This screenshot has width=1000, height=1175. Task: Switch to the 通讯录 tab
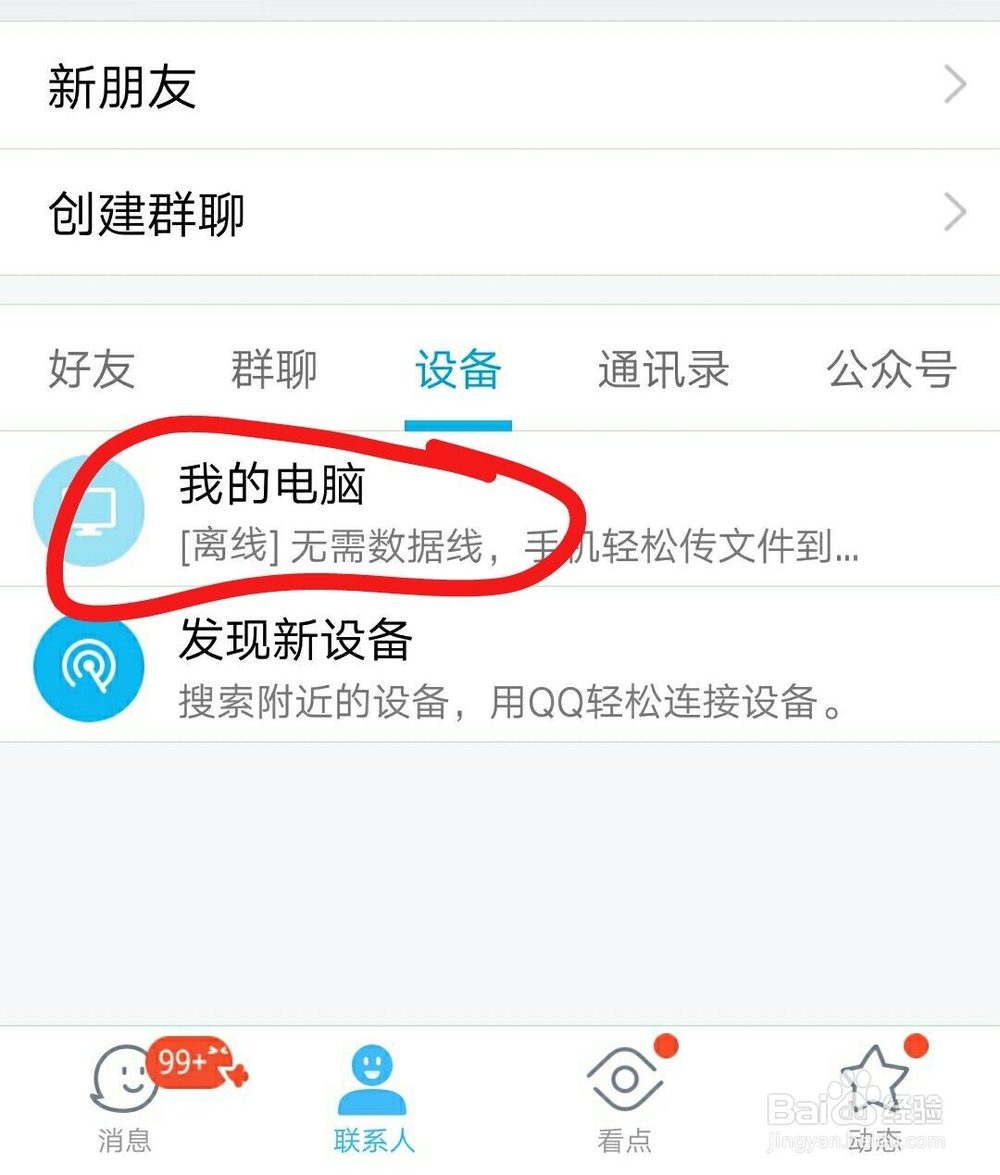click(x=664, y=370)
